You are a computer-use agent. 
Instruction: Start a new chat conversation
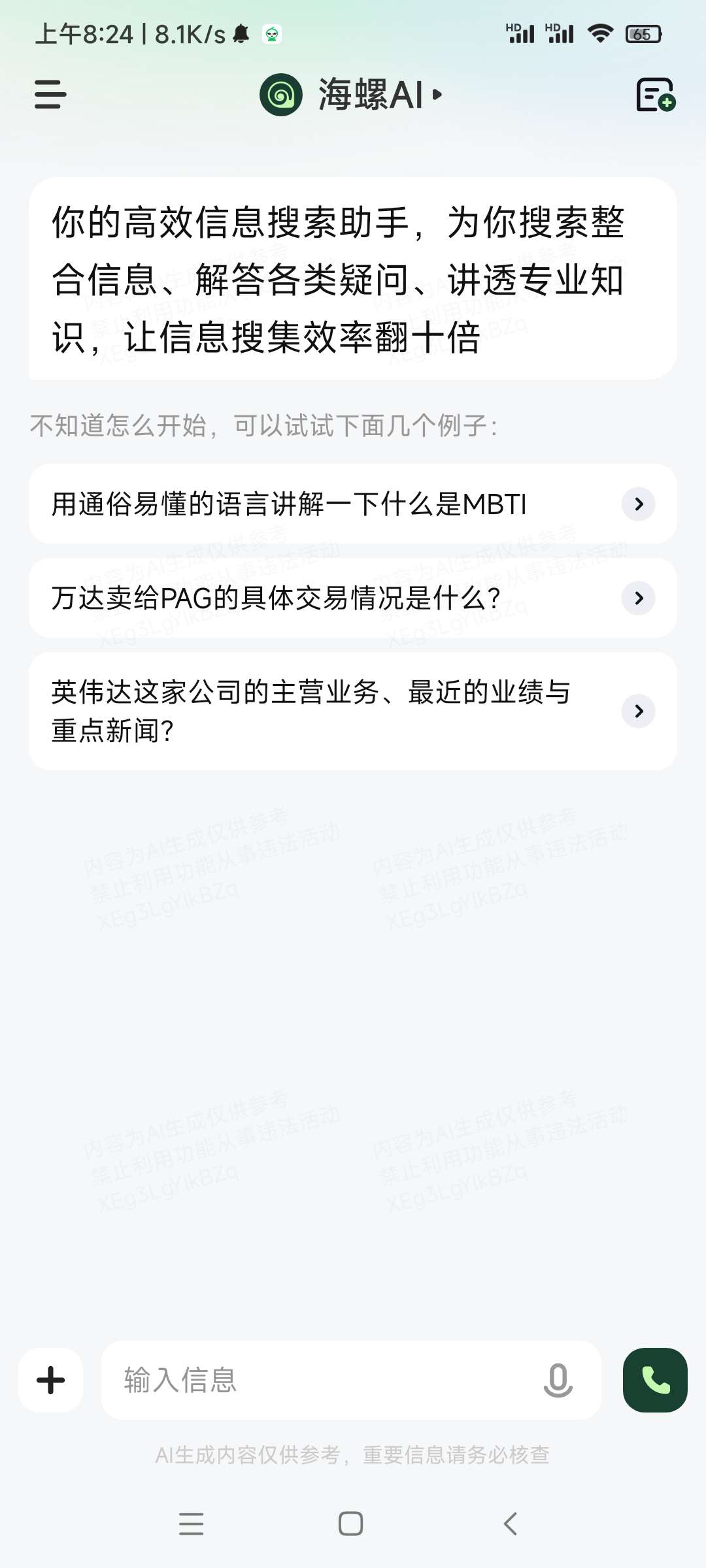pos(655,95)
